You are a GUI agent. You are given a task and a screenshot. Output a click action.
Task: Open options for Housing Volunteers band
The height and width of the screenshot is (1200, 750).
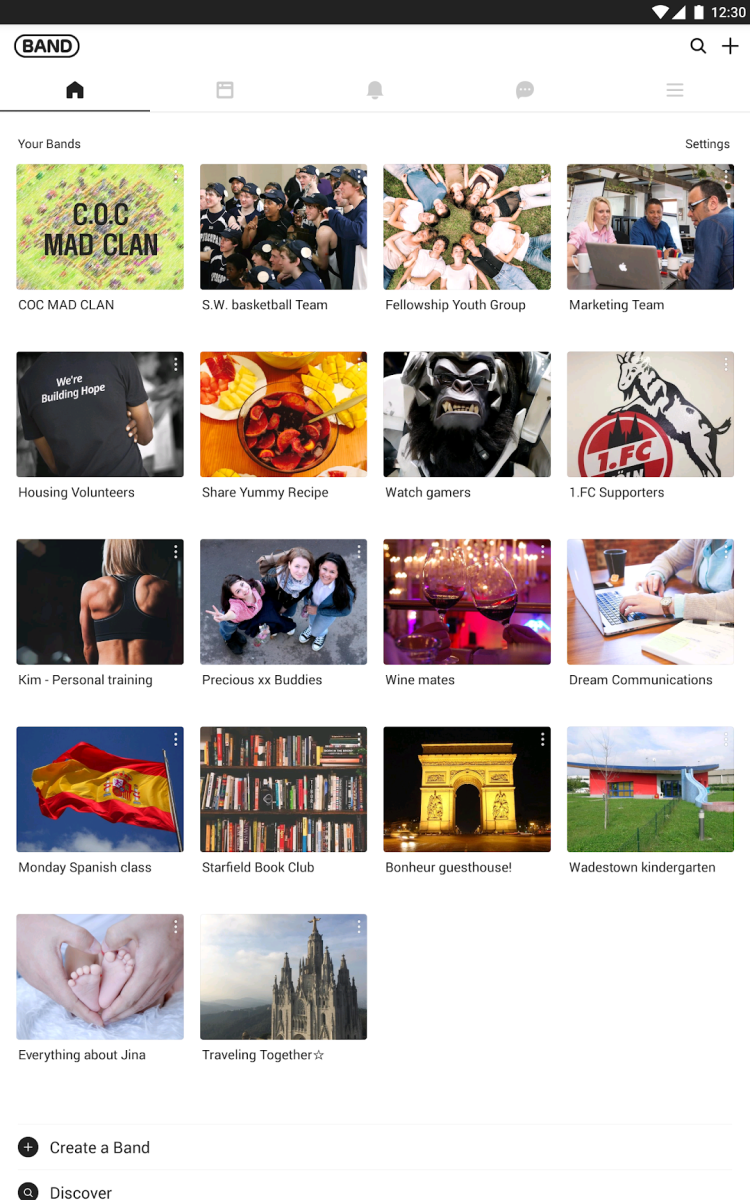coord(176,365)
